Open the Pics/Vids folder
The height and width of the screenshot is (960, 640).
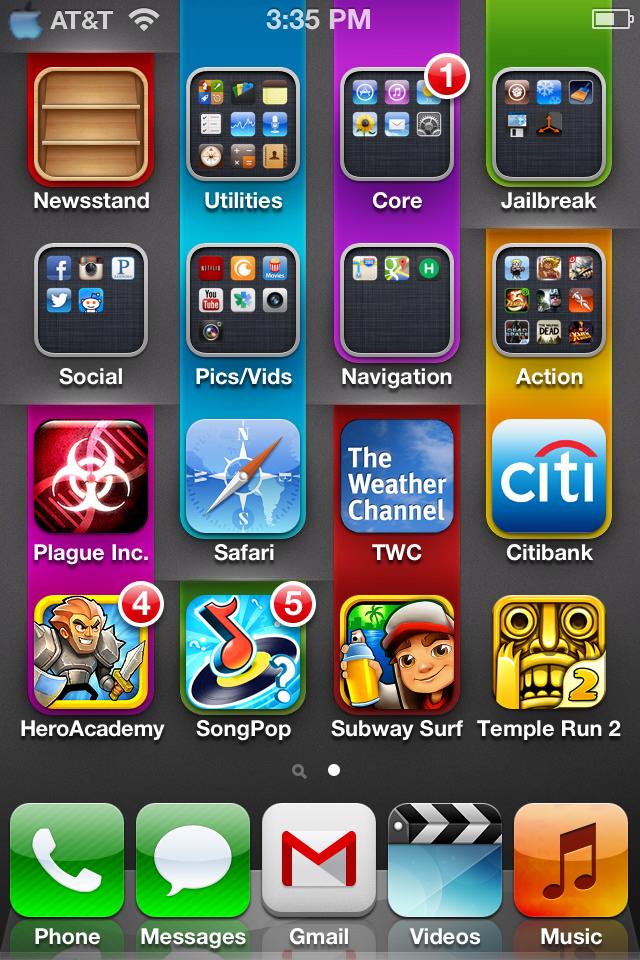[x=243, y=300]
